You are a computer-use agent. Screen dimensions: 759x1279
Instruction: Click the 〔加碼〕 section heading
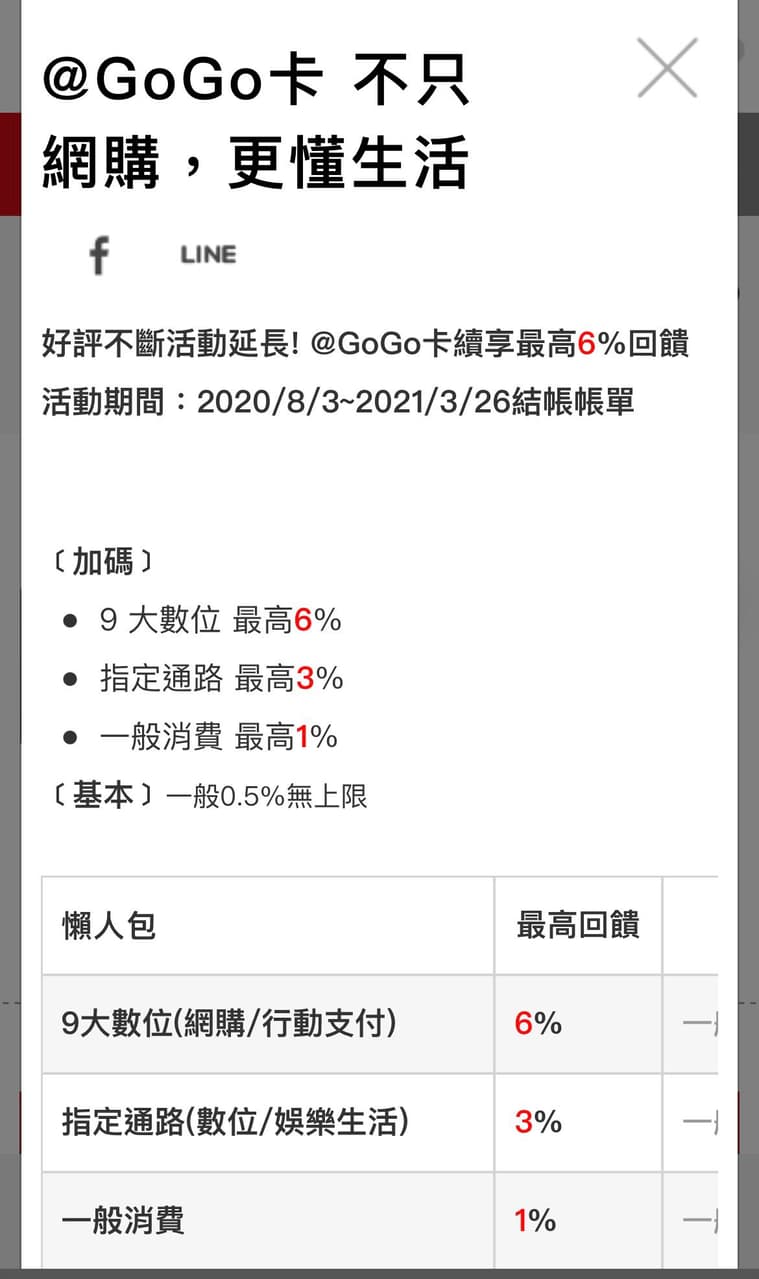(x=103, y=561)
